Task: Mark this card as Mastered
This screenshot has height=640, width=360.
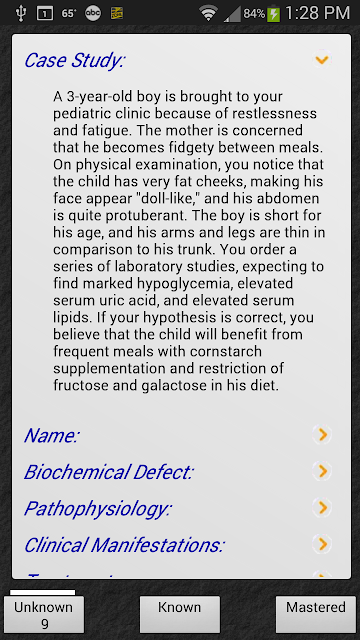Action: [x=316, y=615]
